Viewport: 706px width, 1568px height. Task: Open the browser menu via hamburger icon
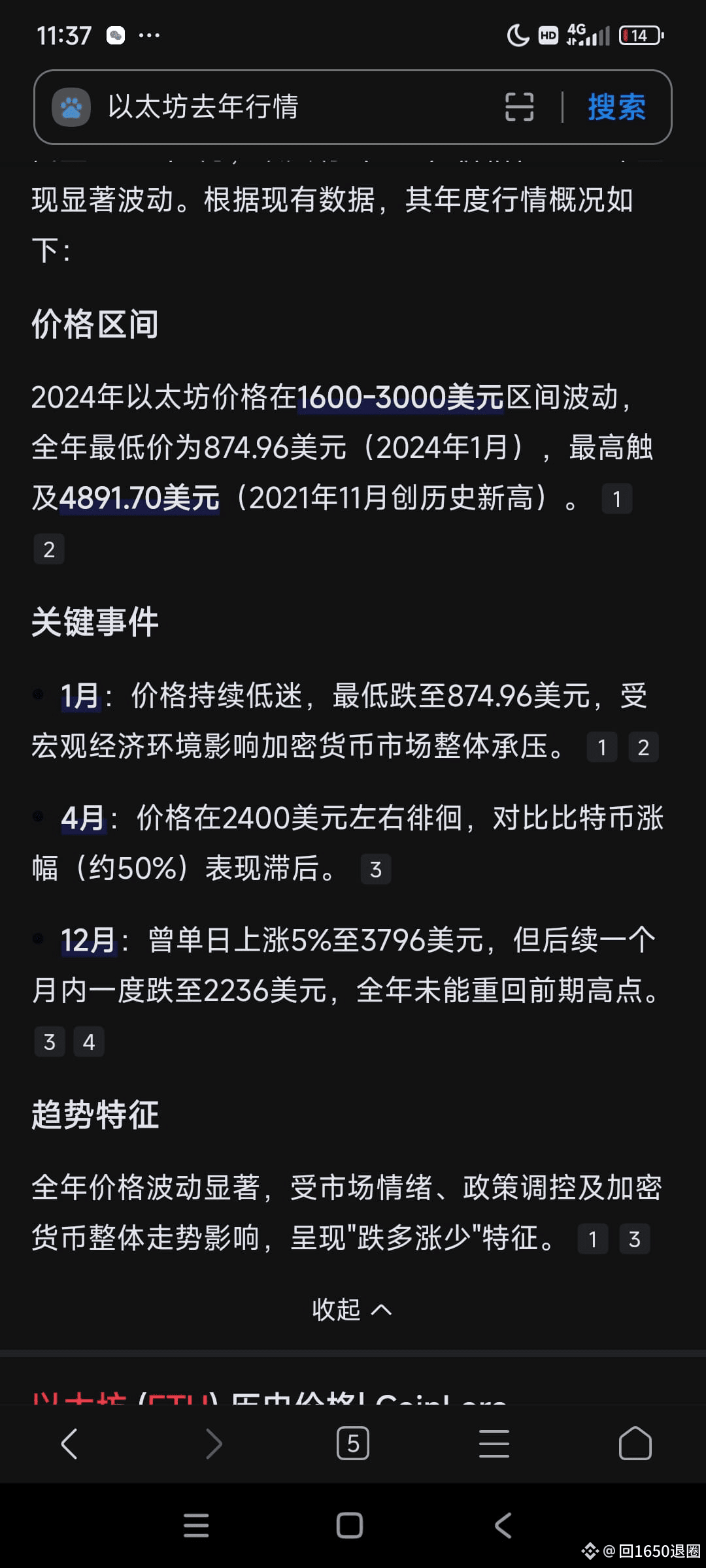coord(494,1443)
